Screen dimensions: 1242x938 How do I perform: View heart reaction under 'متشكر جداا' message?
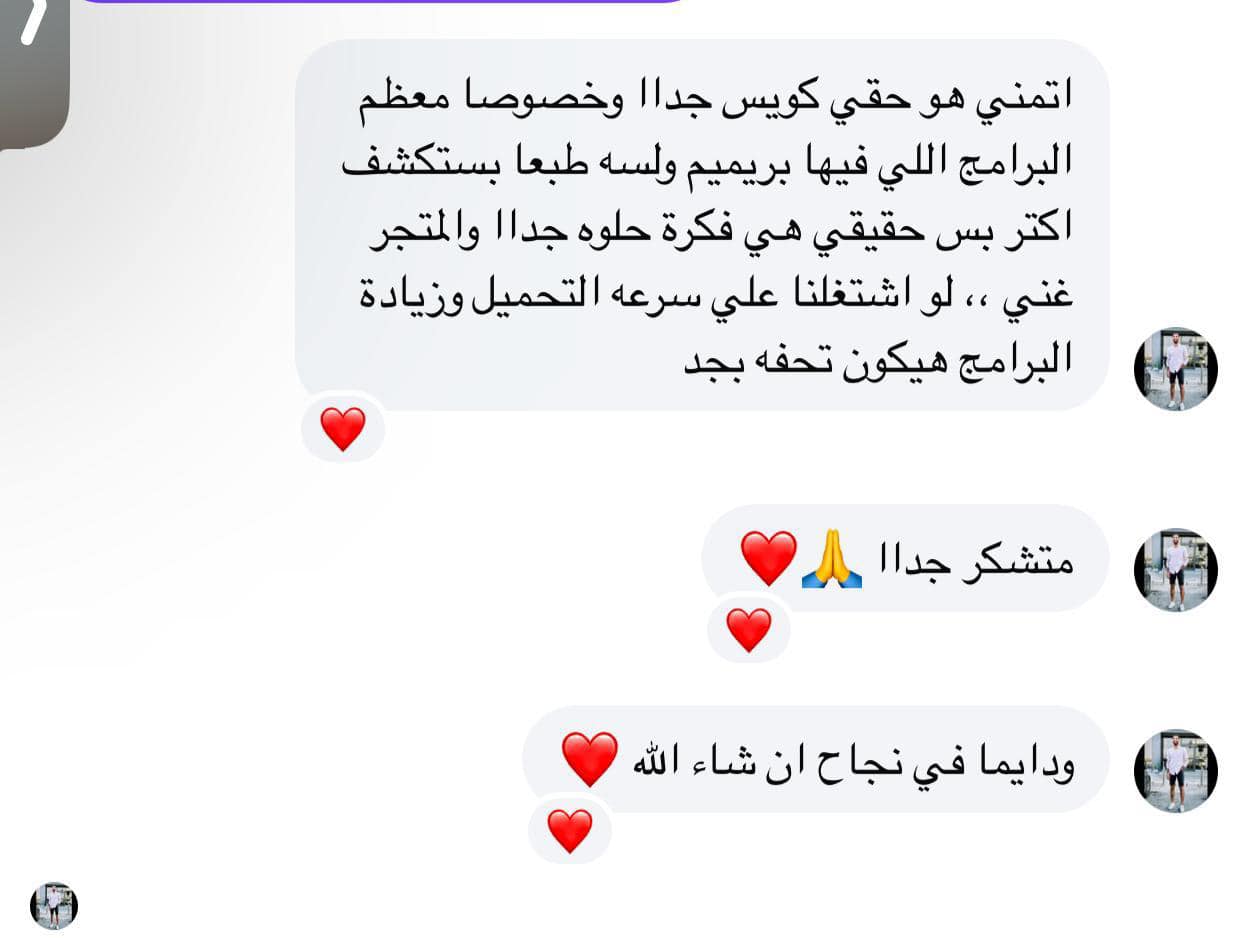coord(749,630)
